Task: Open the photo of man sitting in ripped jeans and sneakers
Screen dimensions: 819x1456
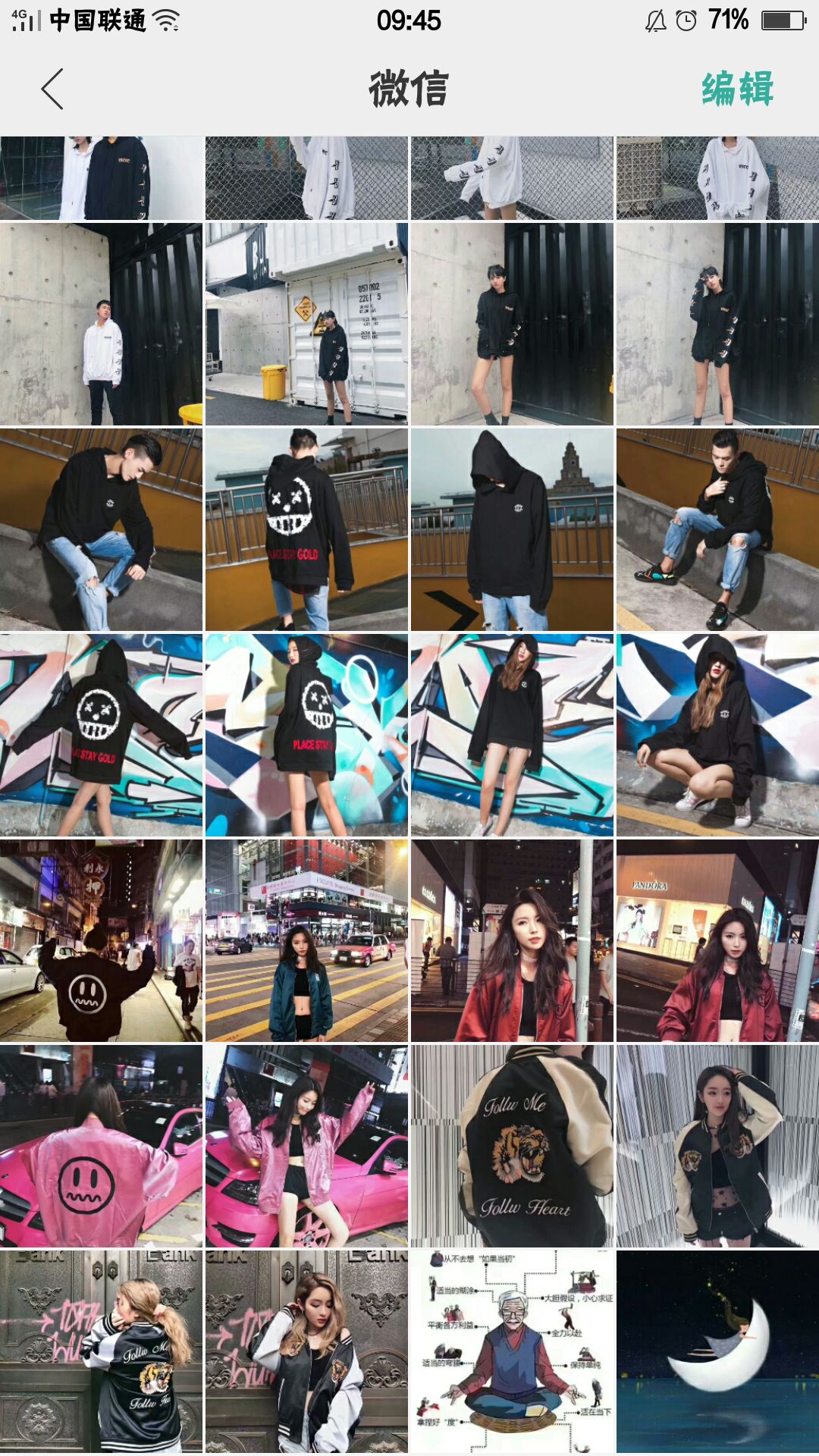Action: click(x=717, y=529)
